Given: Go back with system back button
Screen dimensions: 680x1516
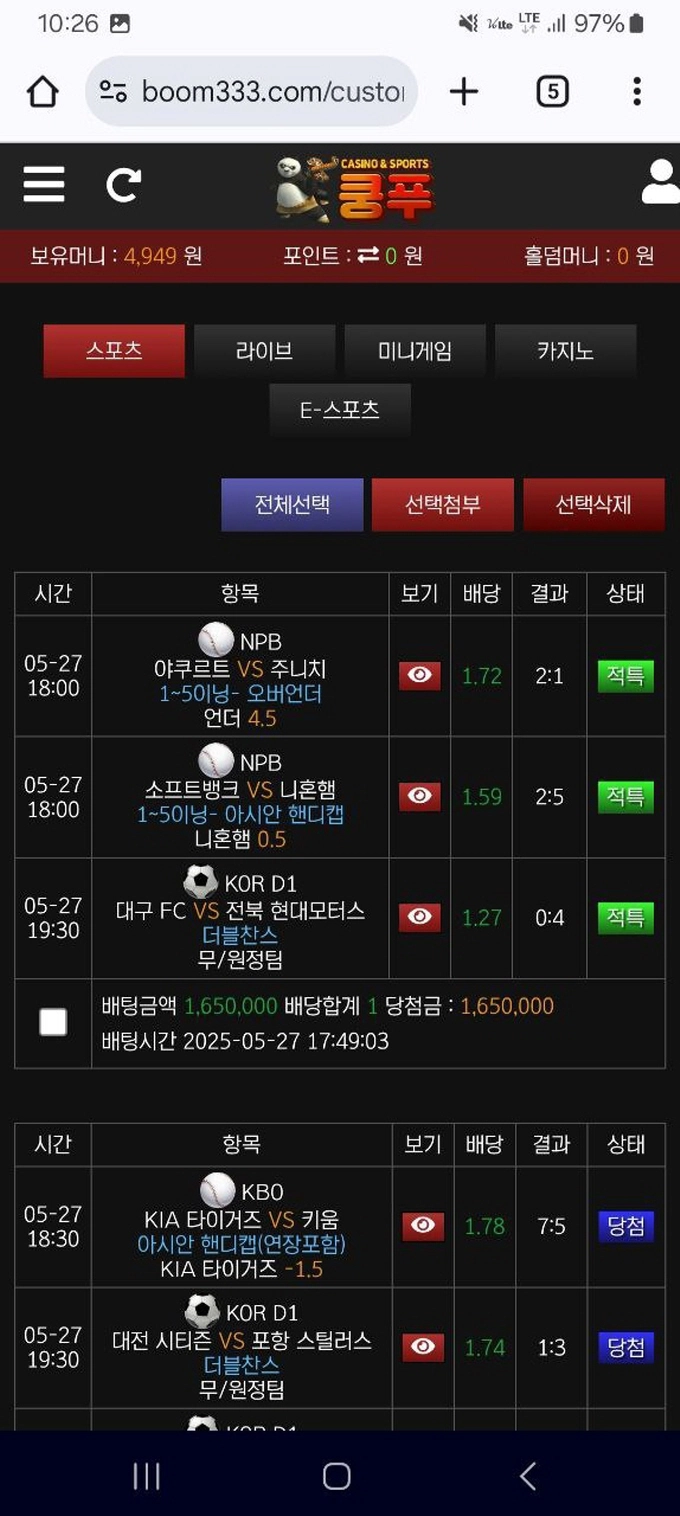Looking at the screenshot, I should point(528,1476).
